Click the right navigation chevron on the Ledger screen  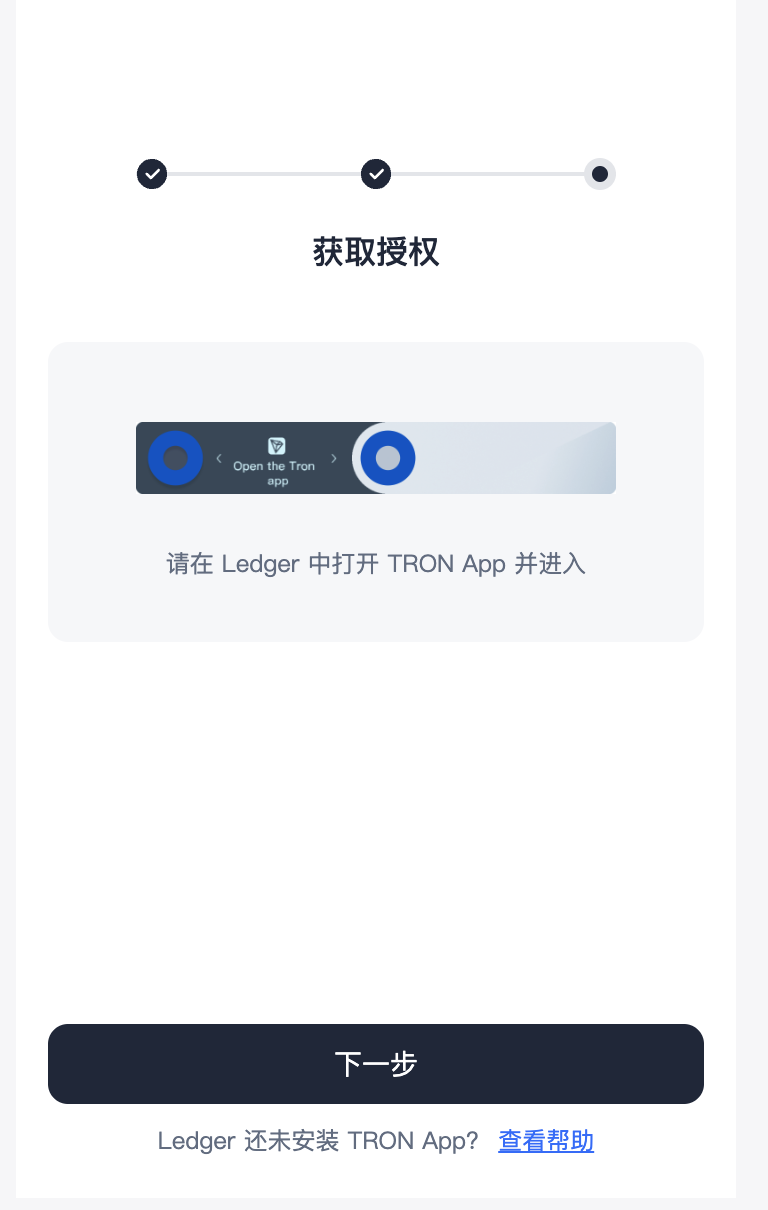[335, 458]
